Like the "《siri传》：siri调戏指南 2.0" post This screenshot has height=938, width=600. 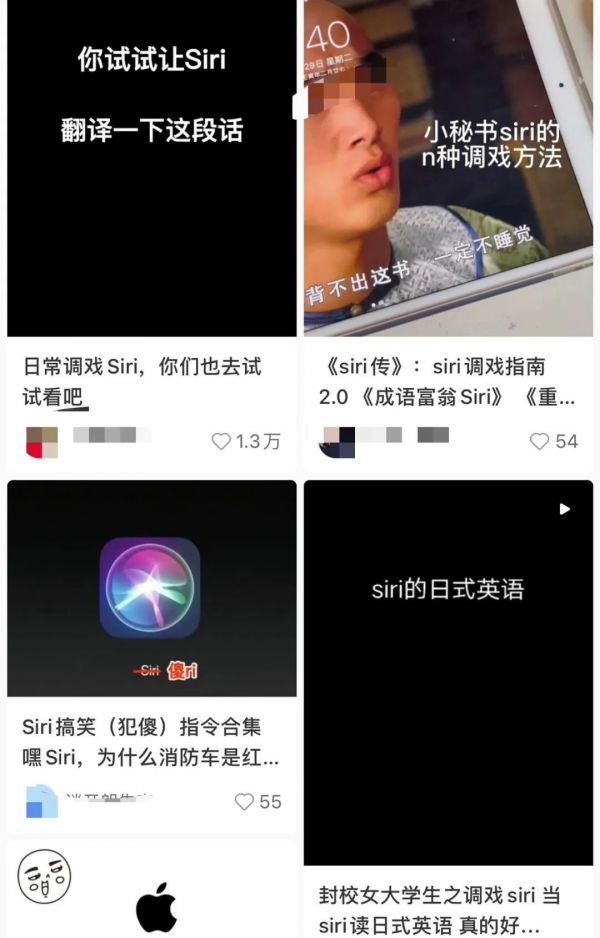pos(540,441)
